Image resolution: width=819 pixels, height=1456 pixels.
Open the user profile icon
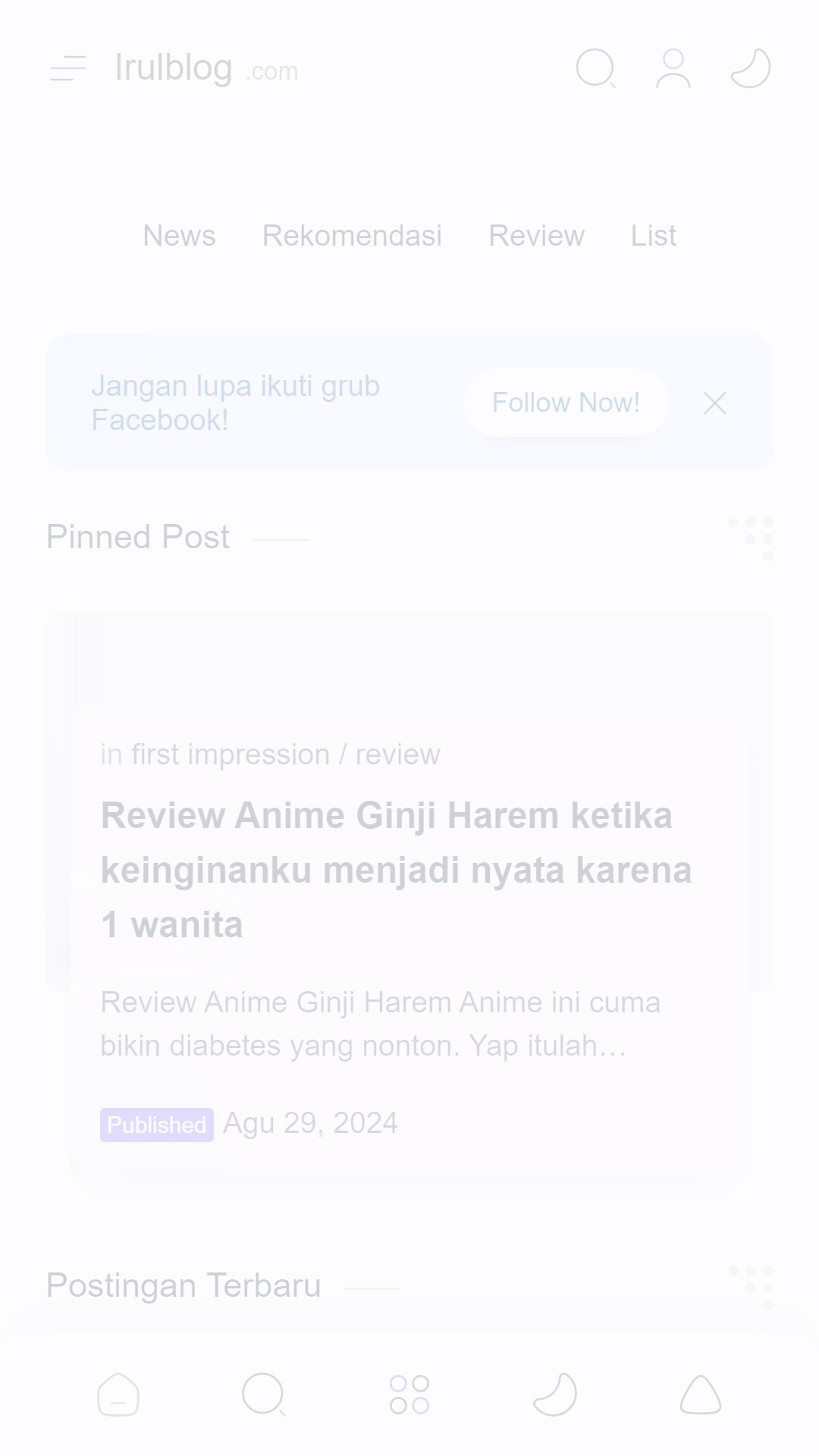[673, 68]
